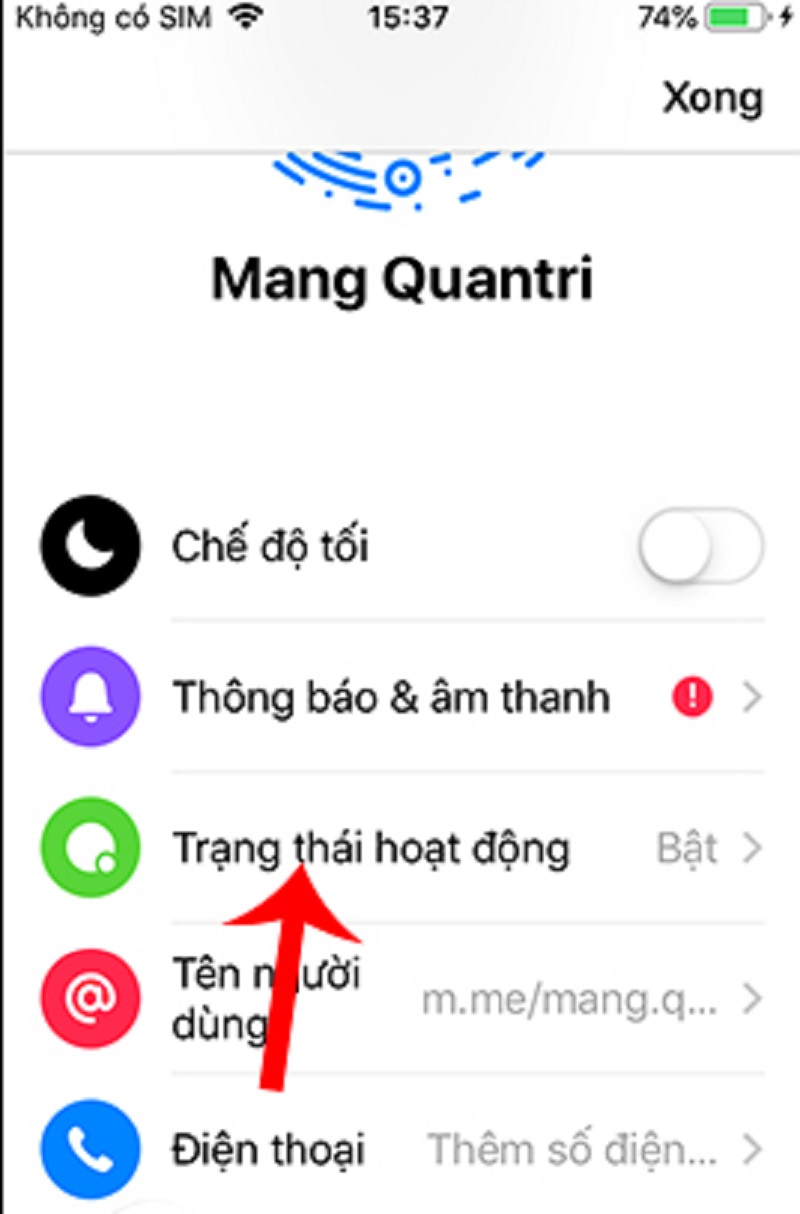Open Trạng thái hoạt động setting

[x=400, y=849]
